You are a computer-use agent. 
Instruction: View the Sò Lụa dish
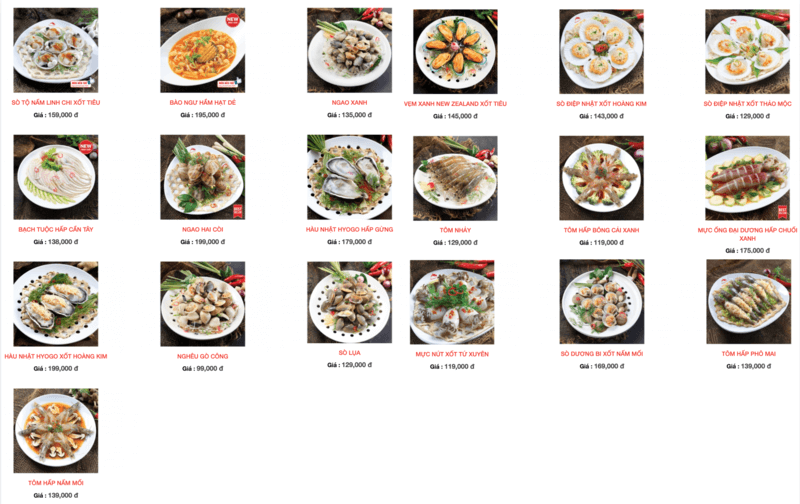pyautogui.click(x=349, y=302)
